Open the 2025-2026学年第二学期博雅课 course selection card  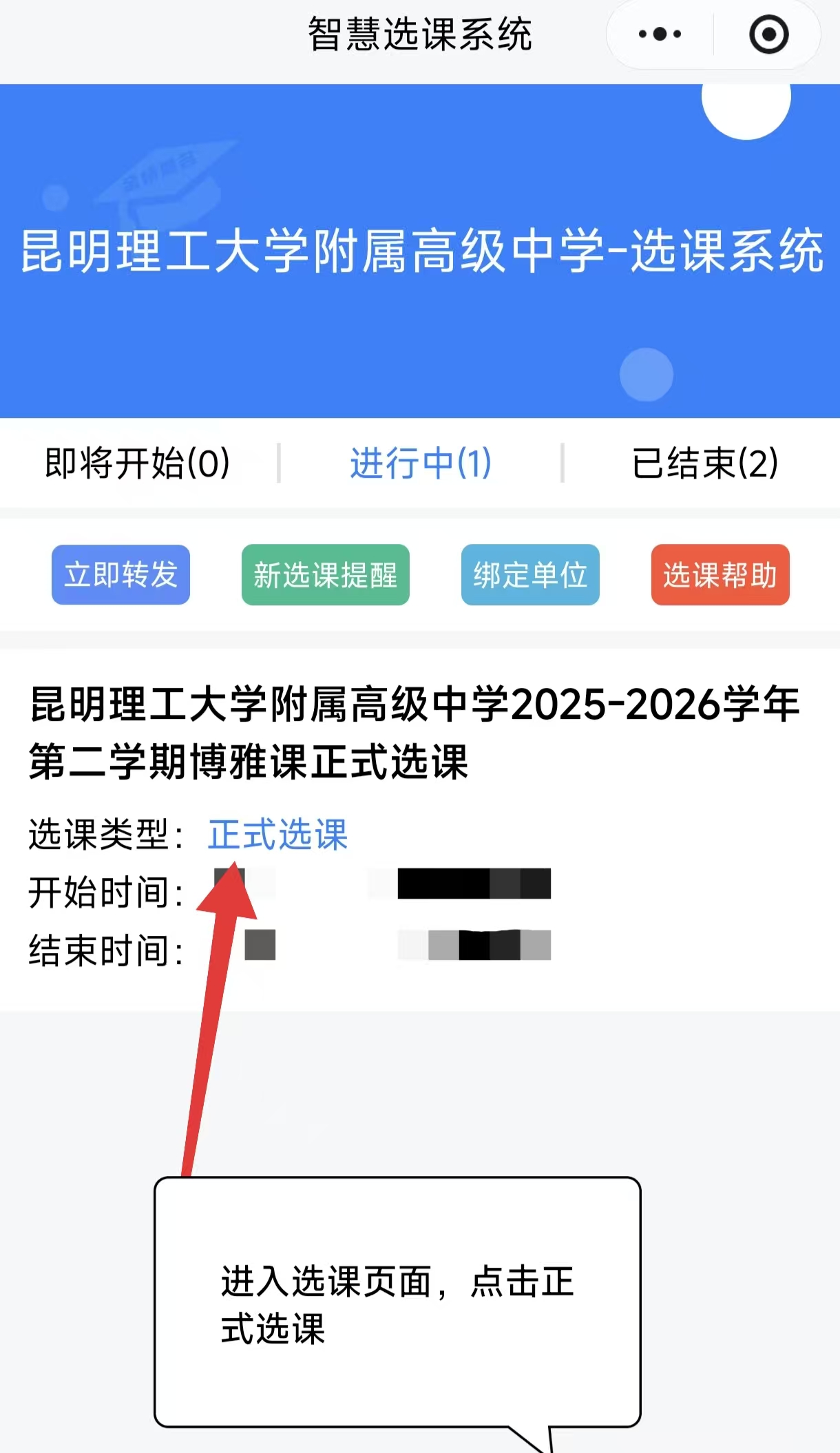point(413,733)
